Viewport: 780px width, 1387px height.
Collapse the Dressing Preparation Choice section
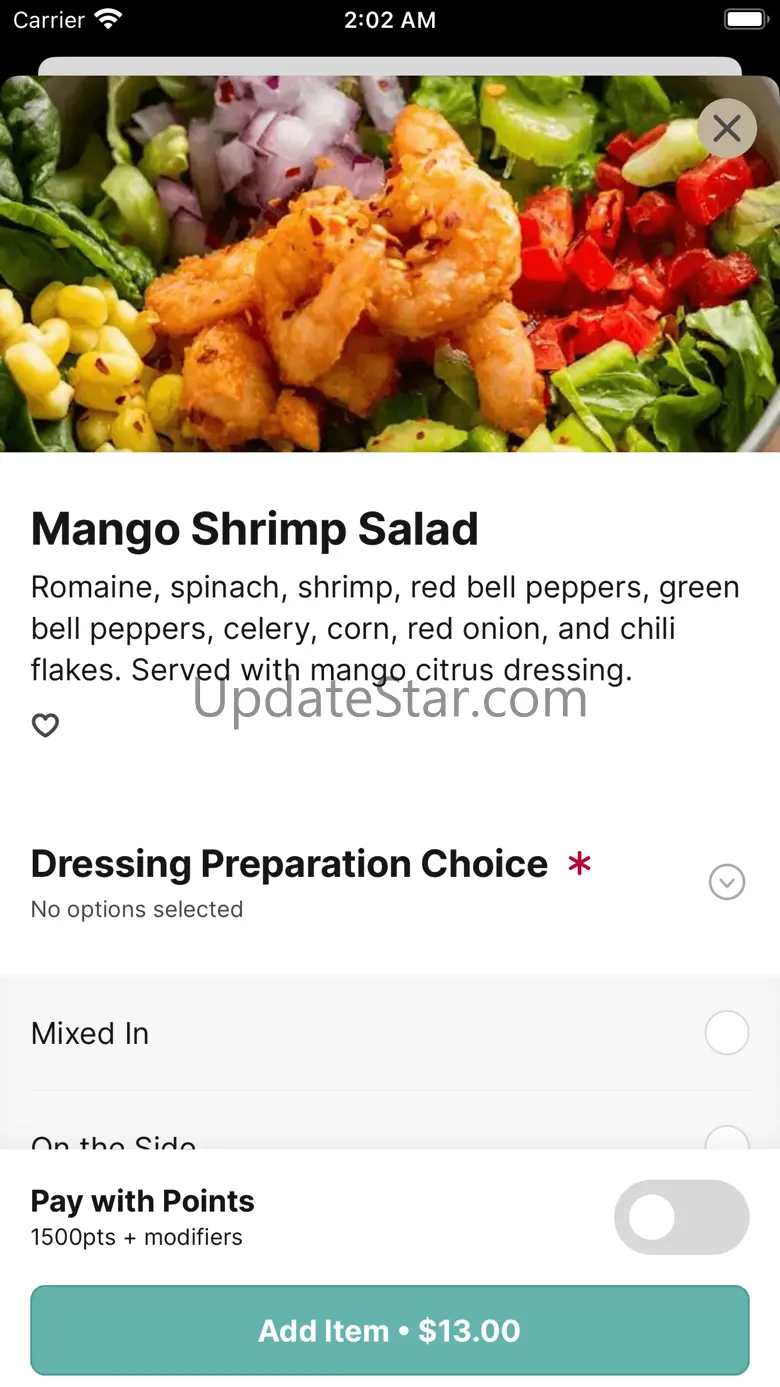point(727,882)
